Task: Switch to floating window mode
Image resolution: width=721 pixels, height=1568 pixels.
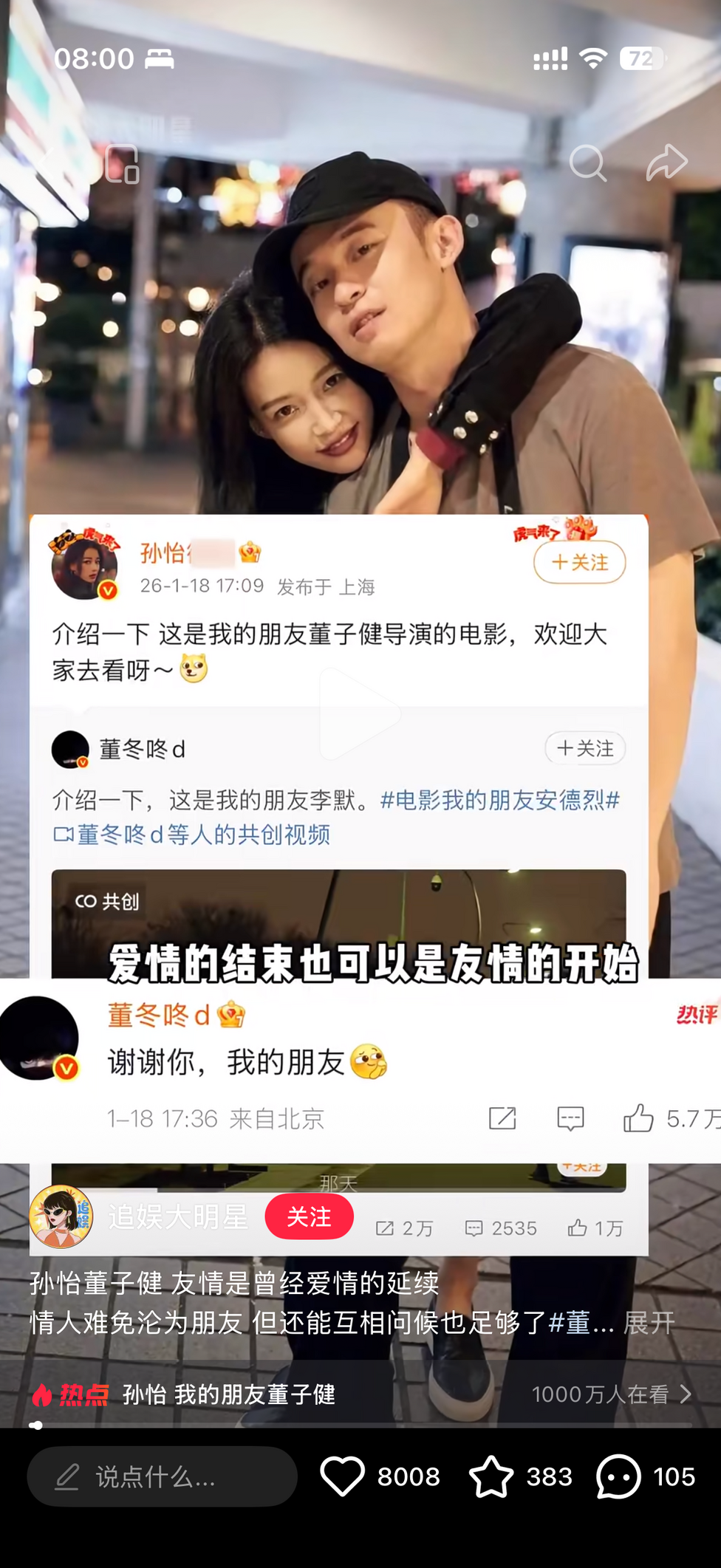Action: tap(122, 164)
